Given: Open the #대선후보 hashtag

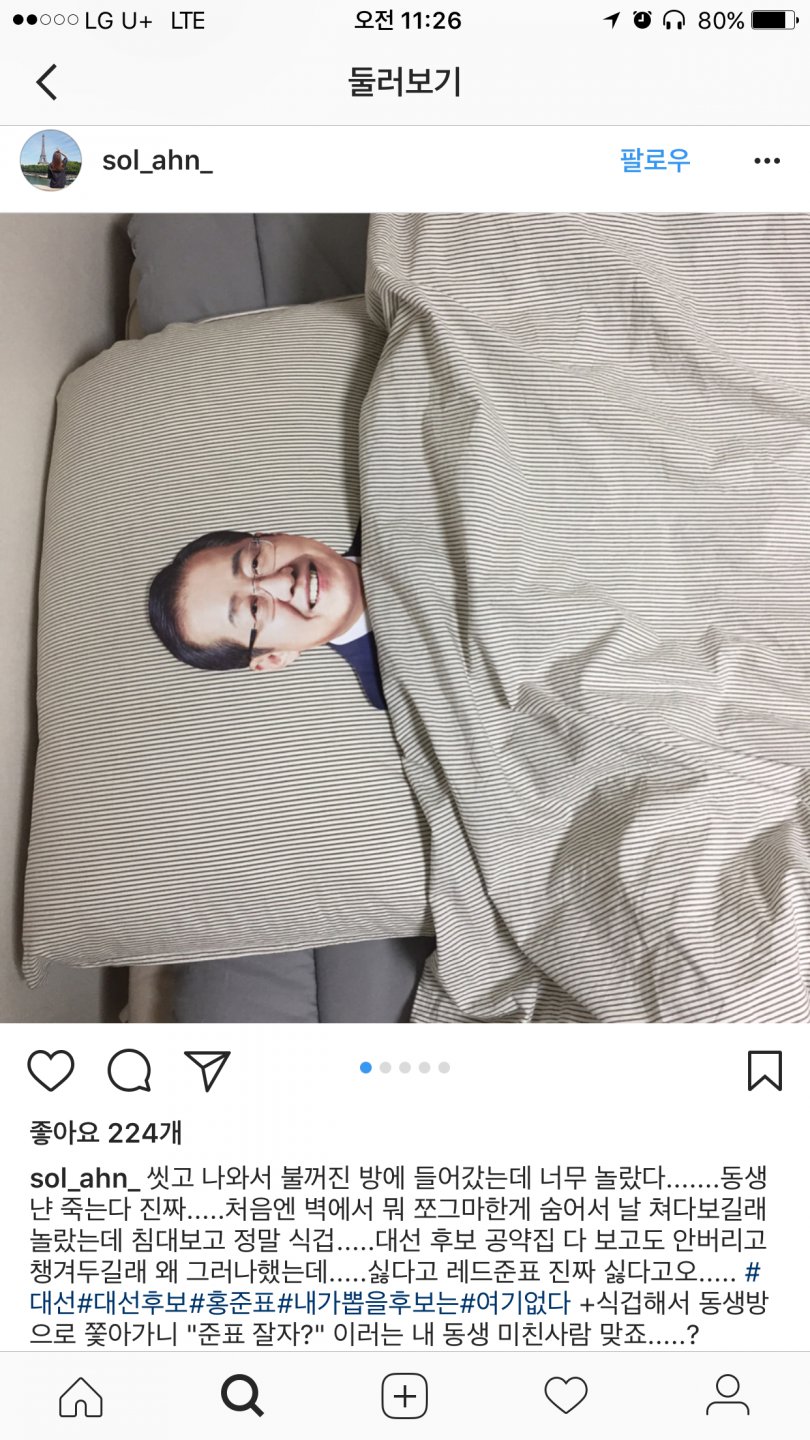Looking at the screenshot, I should pos(134,1304).
